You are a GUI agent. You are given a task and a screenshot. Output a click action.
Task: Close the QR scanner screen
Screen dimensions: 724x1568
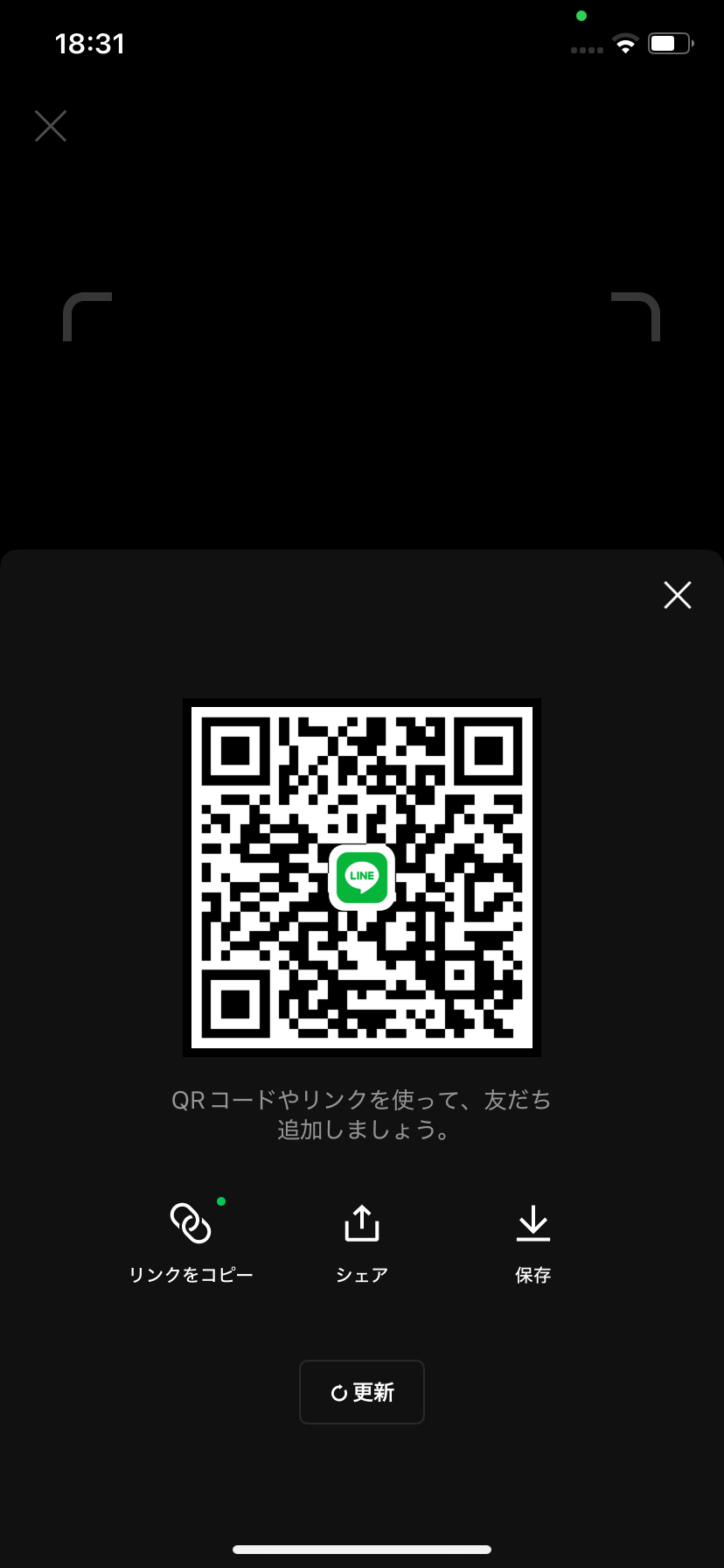(51, 126)
